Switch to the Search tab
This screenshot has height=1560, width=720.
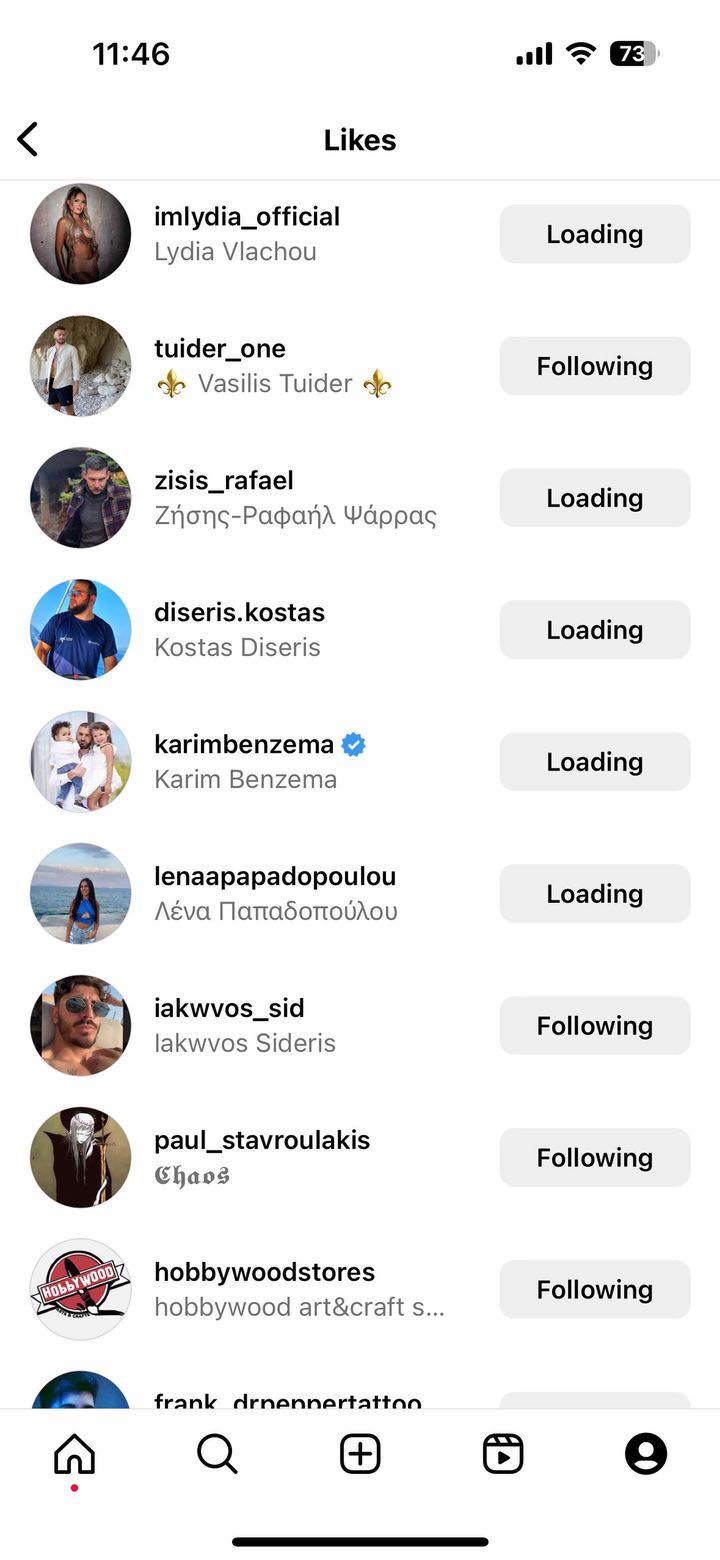coord(217,1453)
